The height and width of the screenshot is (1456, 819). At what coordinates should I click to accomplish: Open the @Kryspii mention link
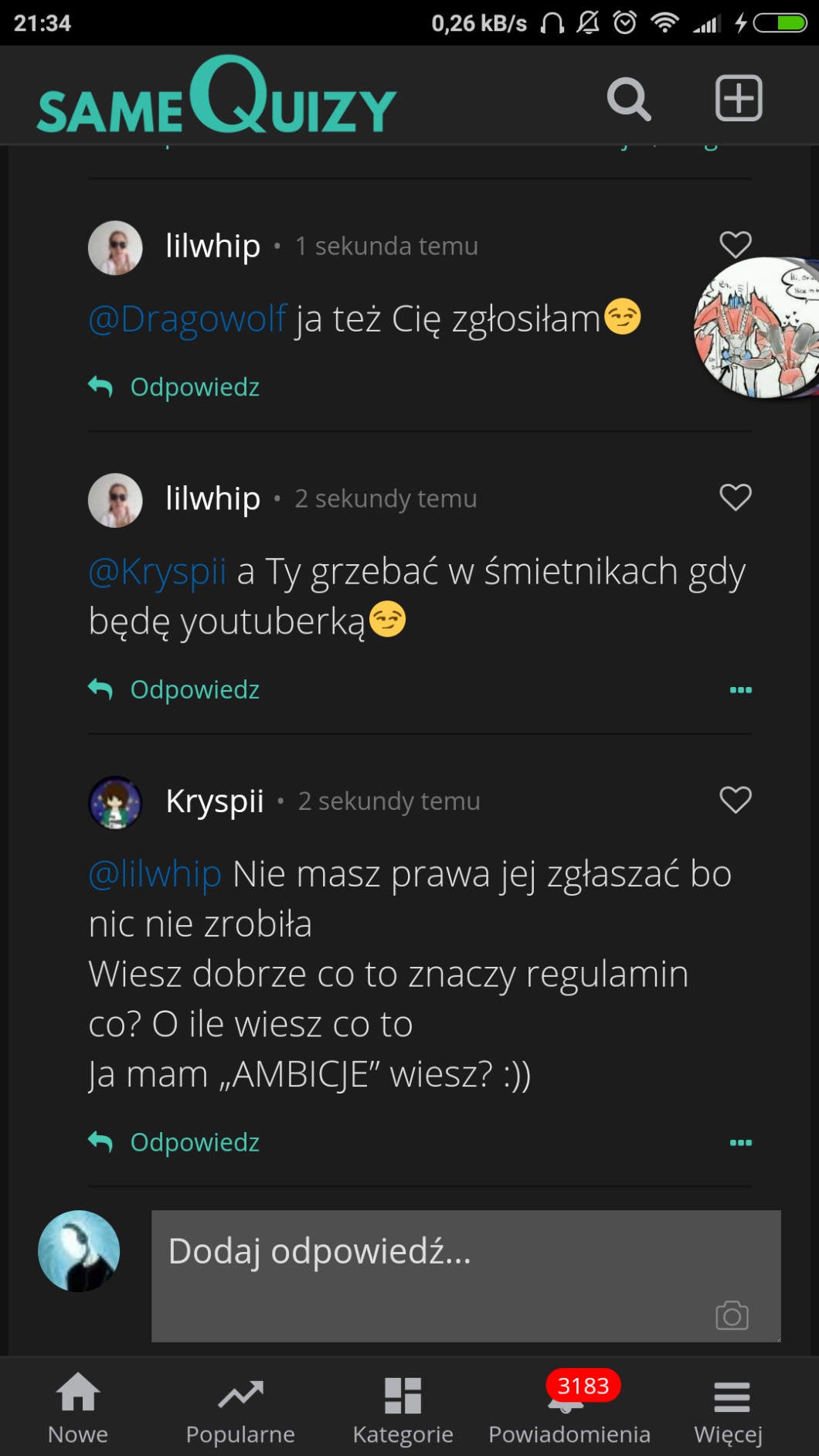click(x=158, y=572)
